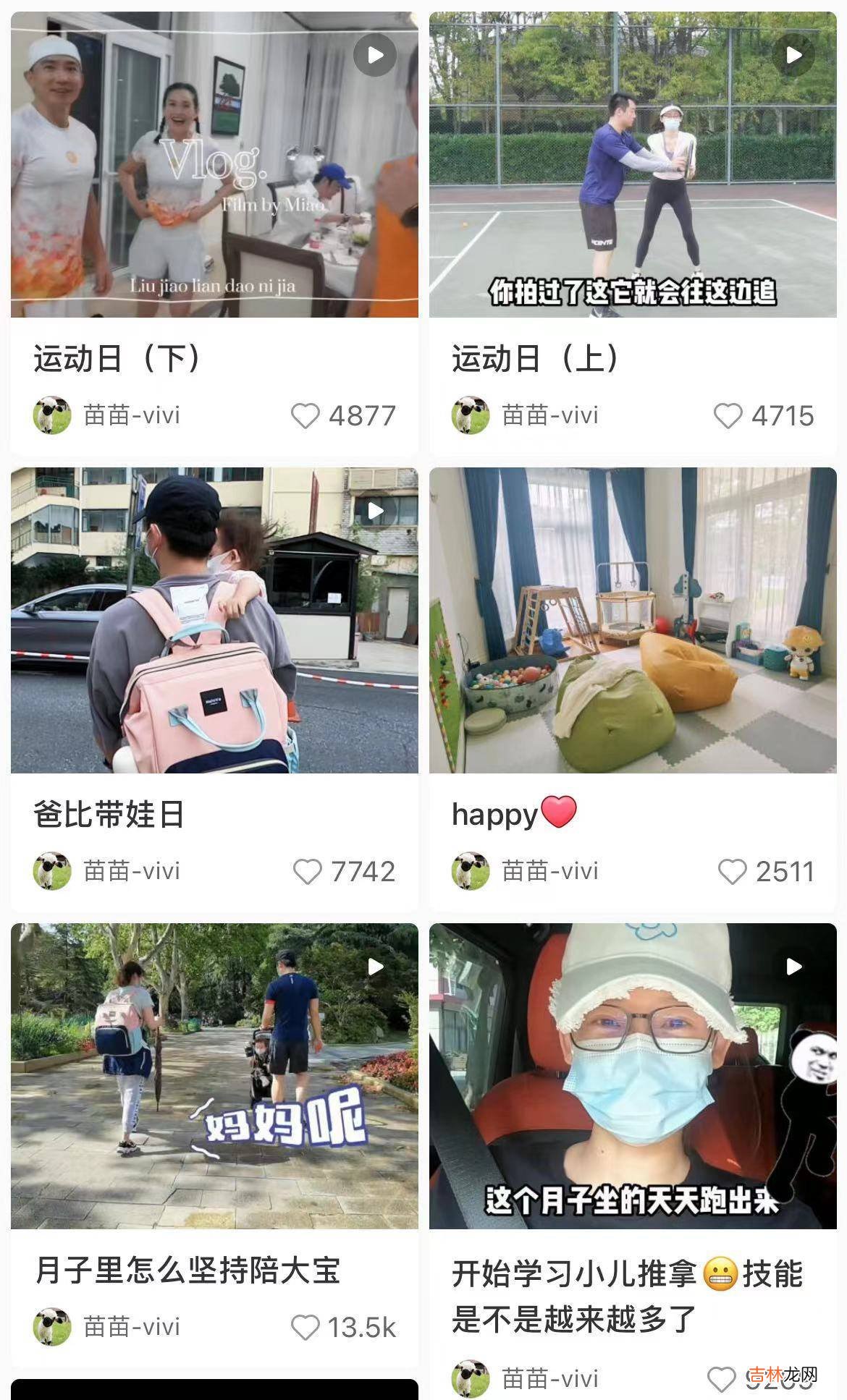The height and width of the screenshot is (1400, 847).
Task: Open the happy playroom note
Action: (x=633, y=620)
